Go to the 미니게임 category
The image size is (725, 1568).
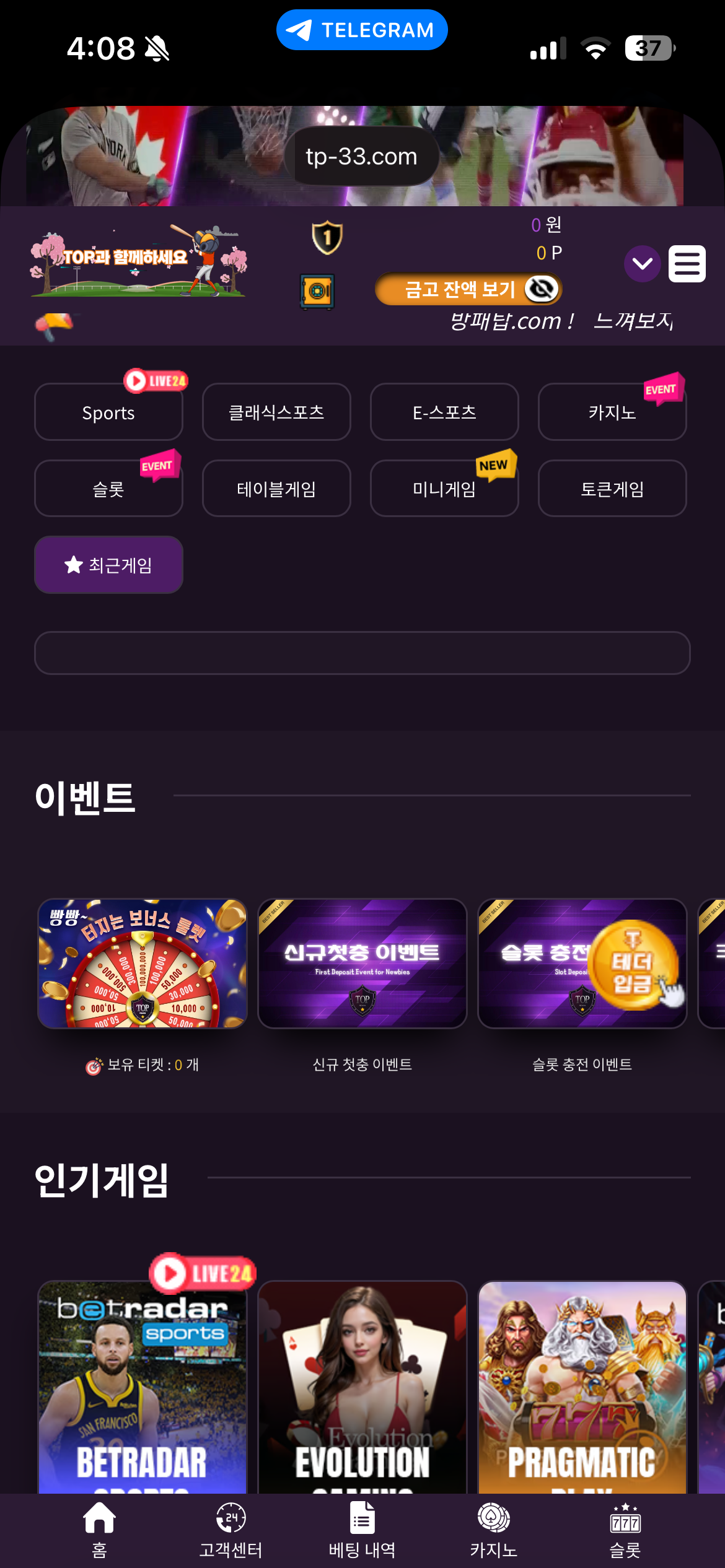point(444,489)
